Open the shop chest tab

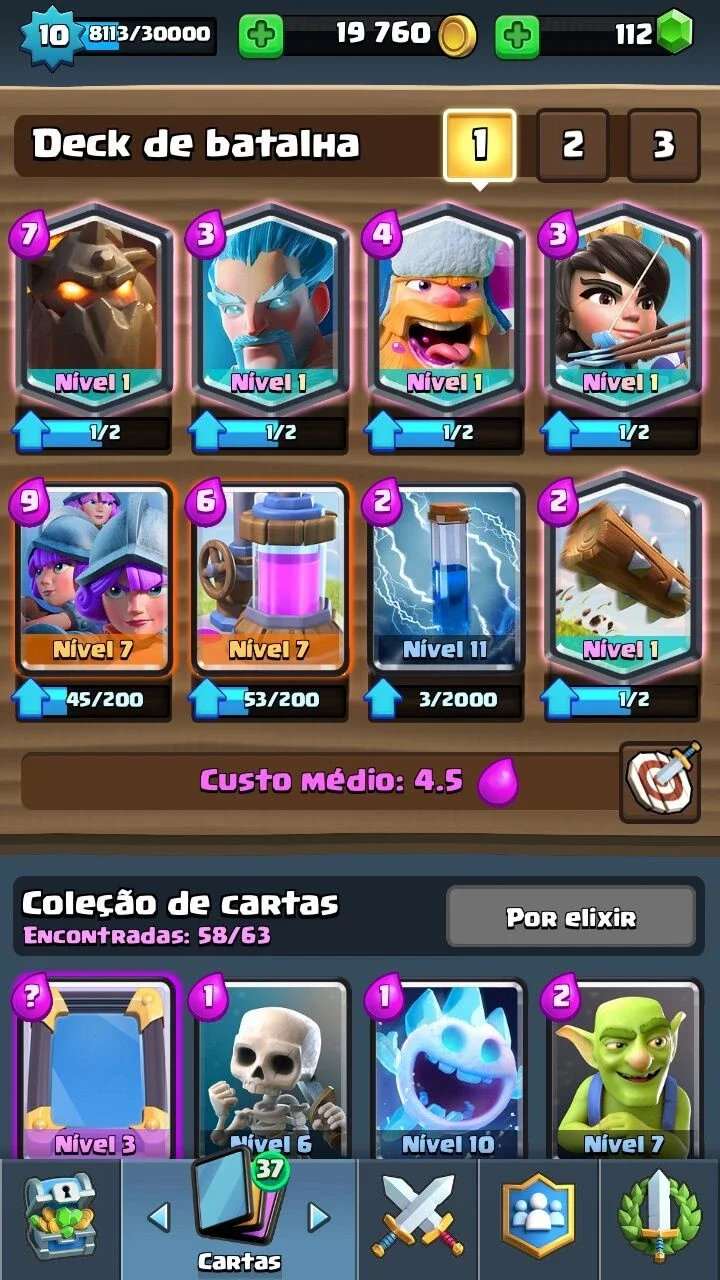(x=60, y=1218)
